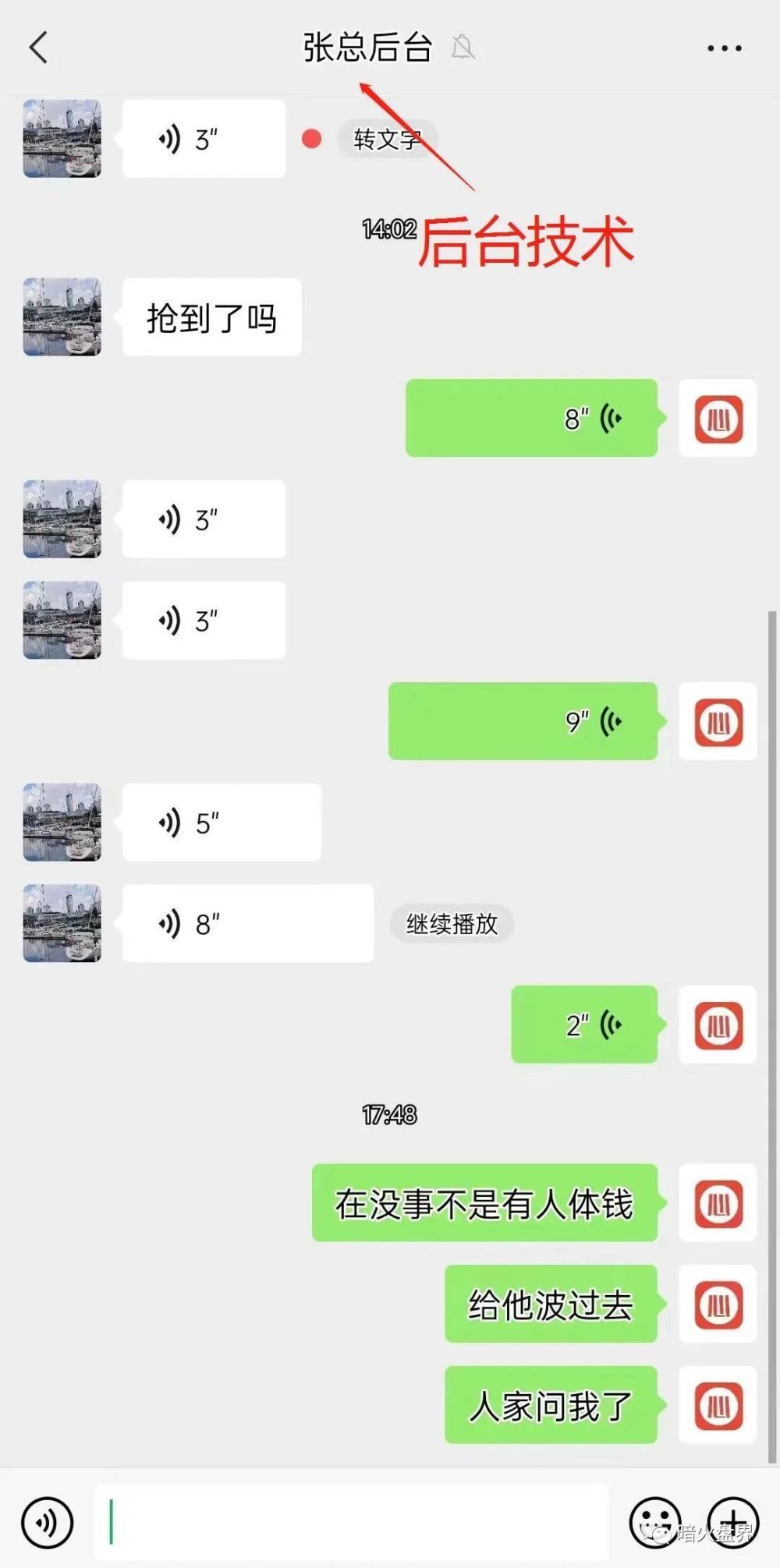Viewport: 780px width, 1568px height.
Task: Play the green 9-second voice message
Action: pos(523,721)
